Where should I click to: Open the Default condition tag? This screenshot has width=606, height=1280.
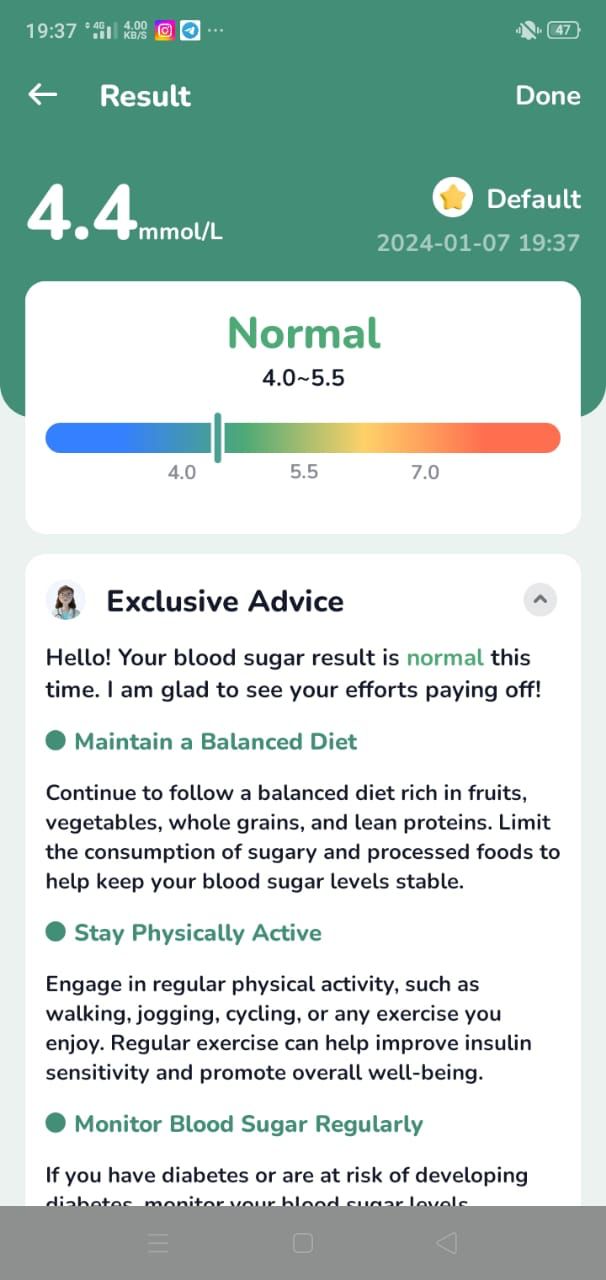point(507,198)
